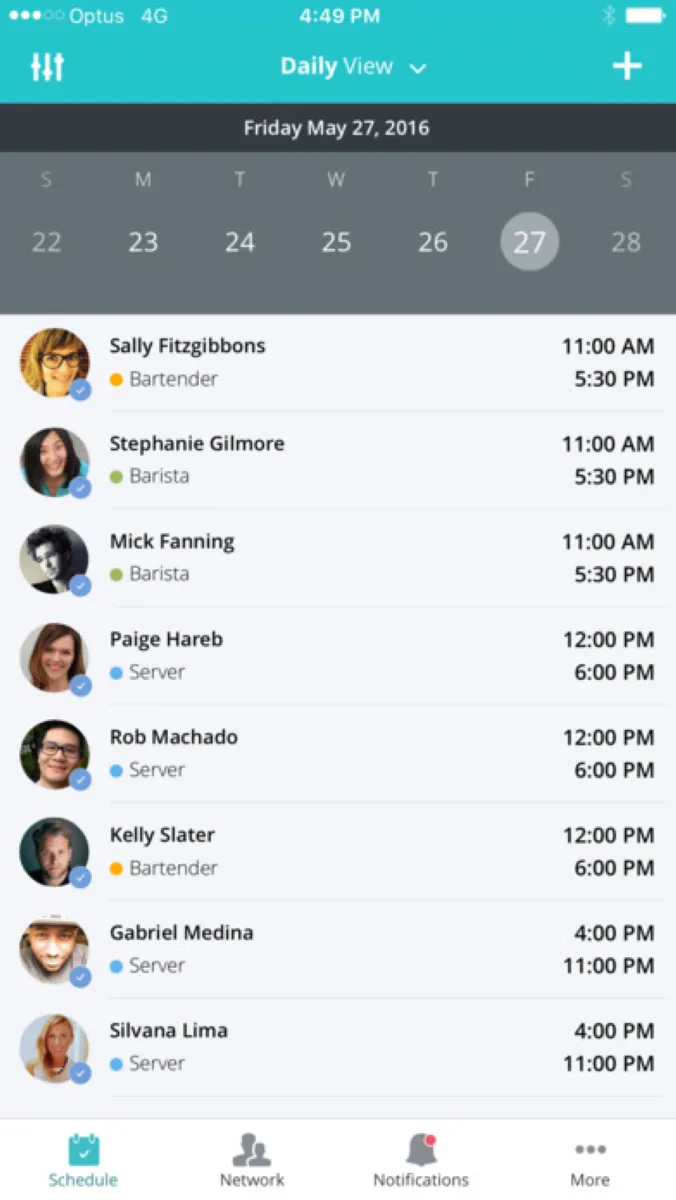Open the schedule filter settings icon
The width and height of the screenshot is (676, 1200).
[47, 67]
